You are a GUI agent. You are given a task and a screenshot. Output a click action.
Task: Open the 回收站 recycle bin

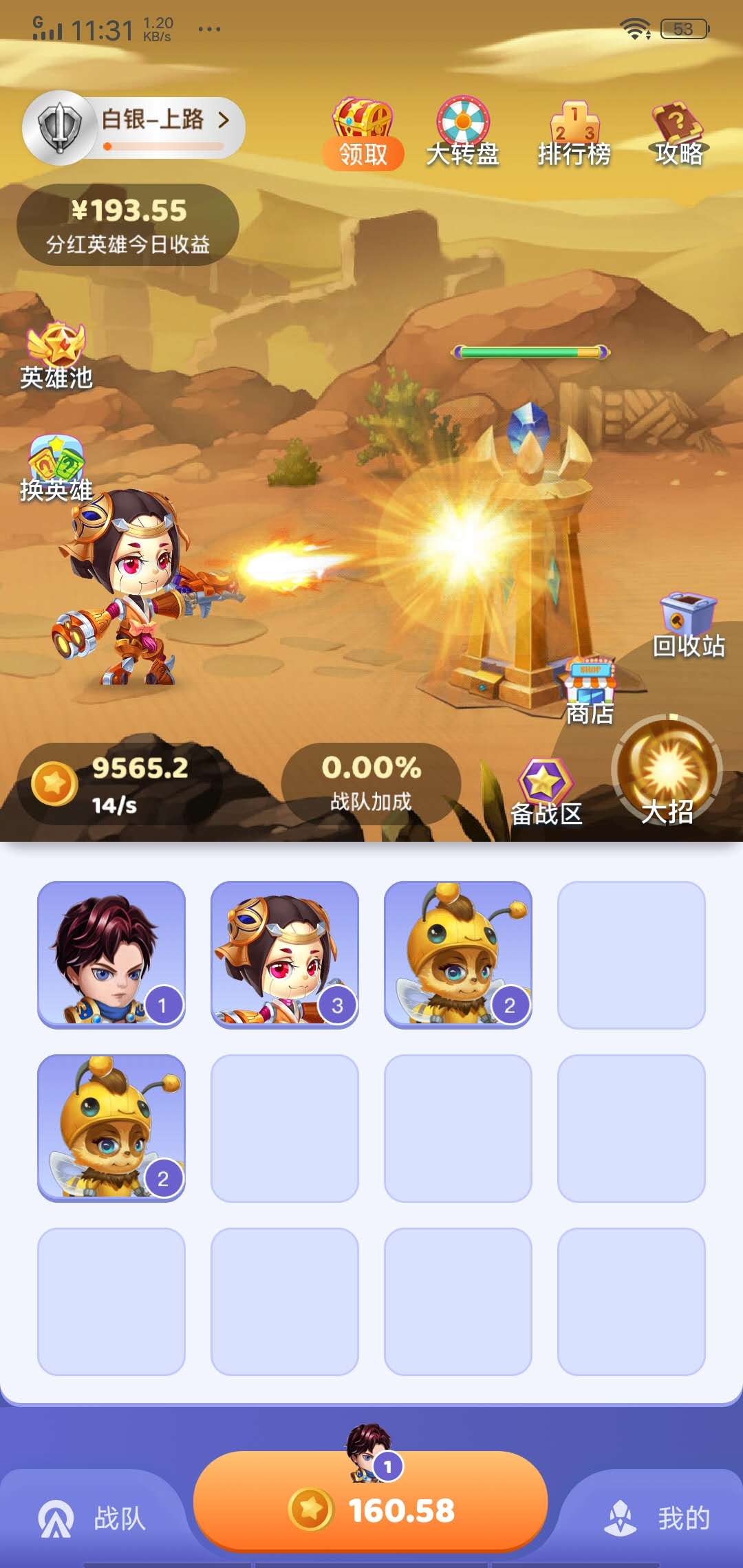click(689, 626)
